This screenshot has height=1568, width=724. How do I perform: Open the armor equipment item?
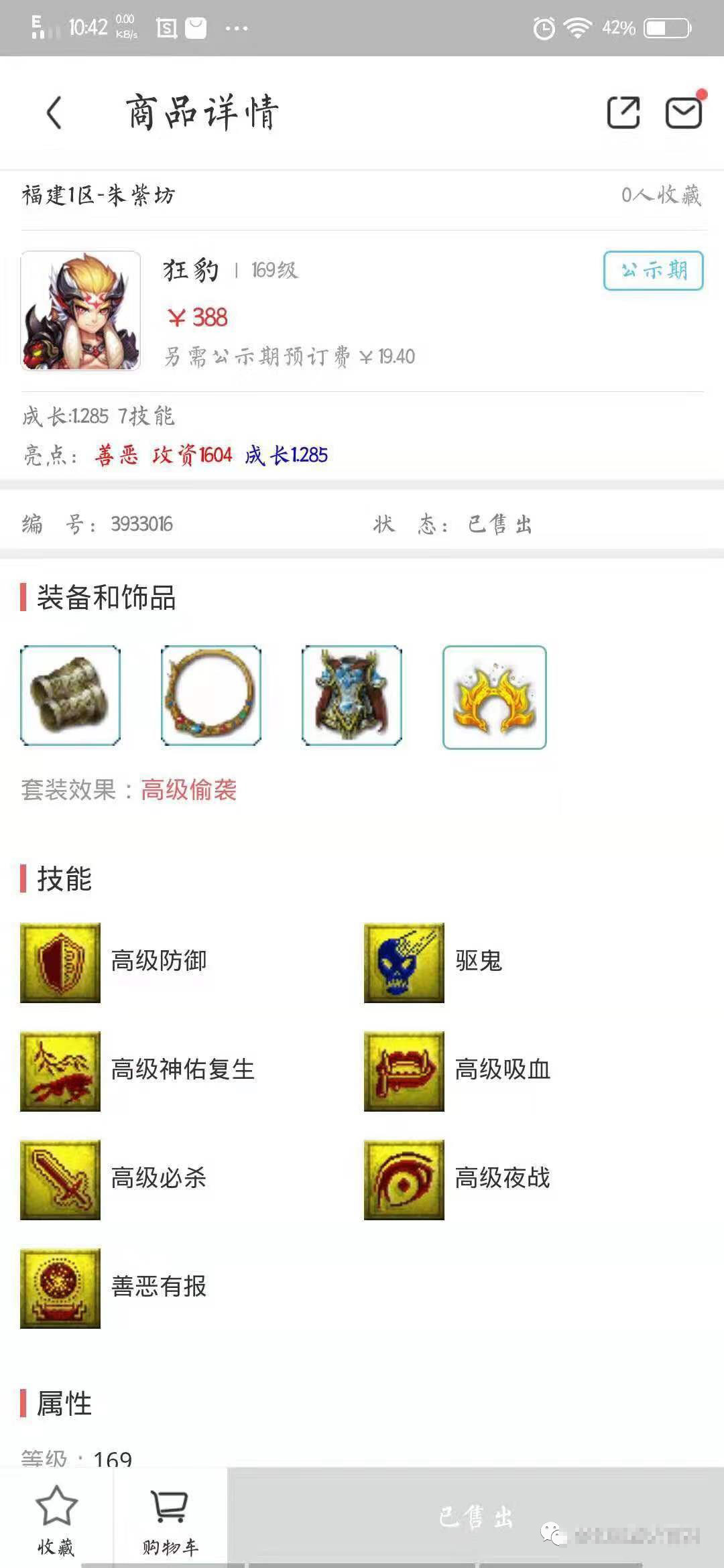352,696
